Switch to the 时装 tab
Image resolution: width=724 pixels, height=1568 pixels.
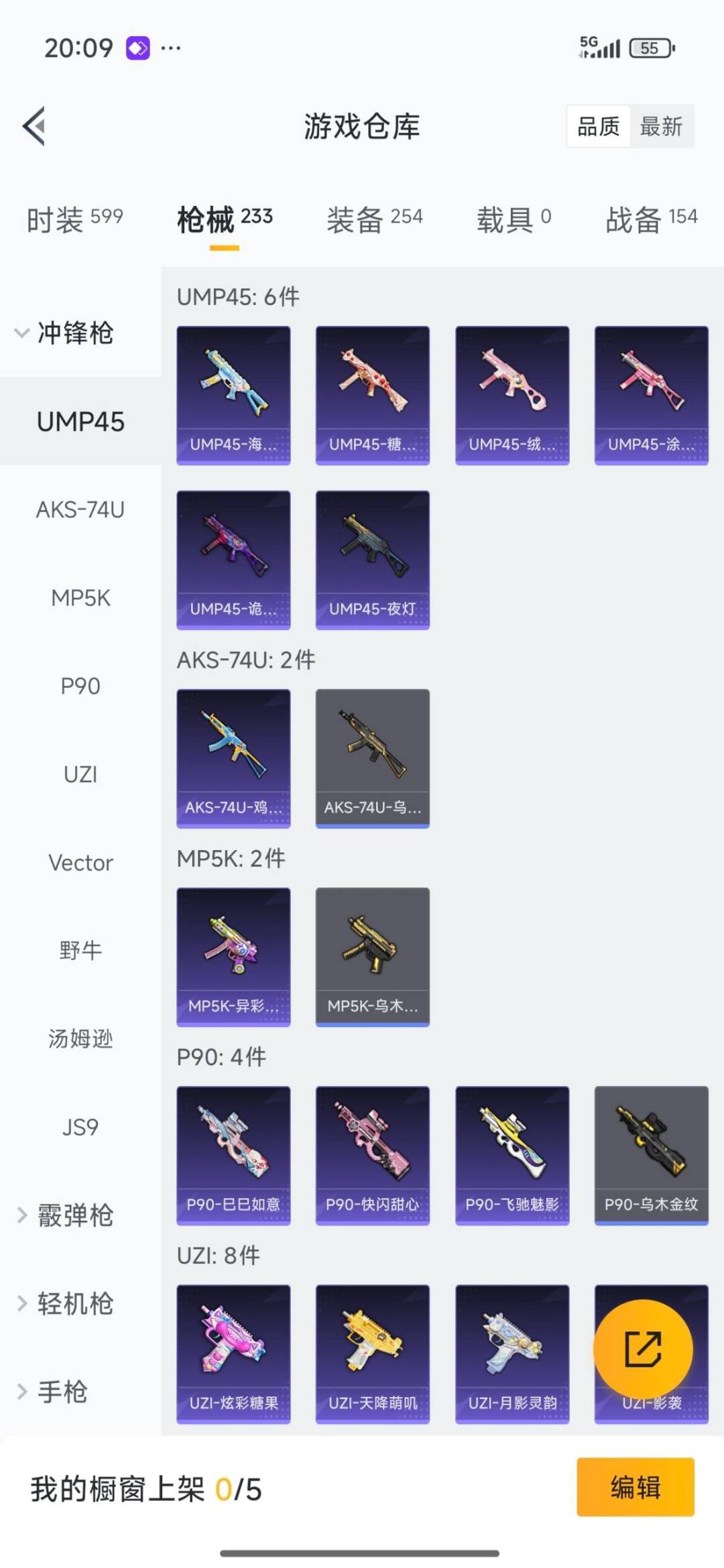click(x=74, y=219)
